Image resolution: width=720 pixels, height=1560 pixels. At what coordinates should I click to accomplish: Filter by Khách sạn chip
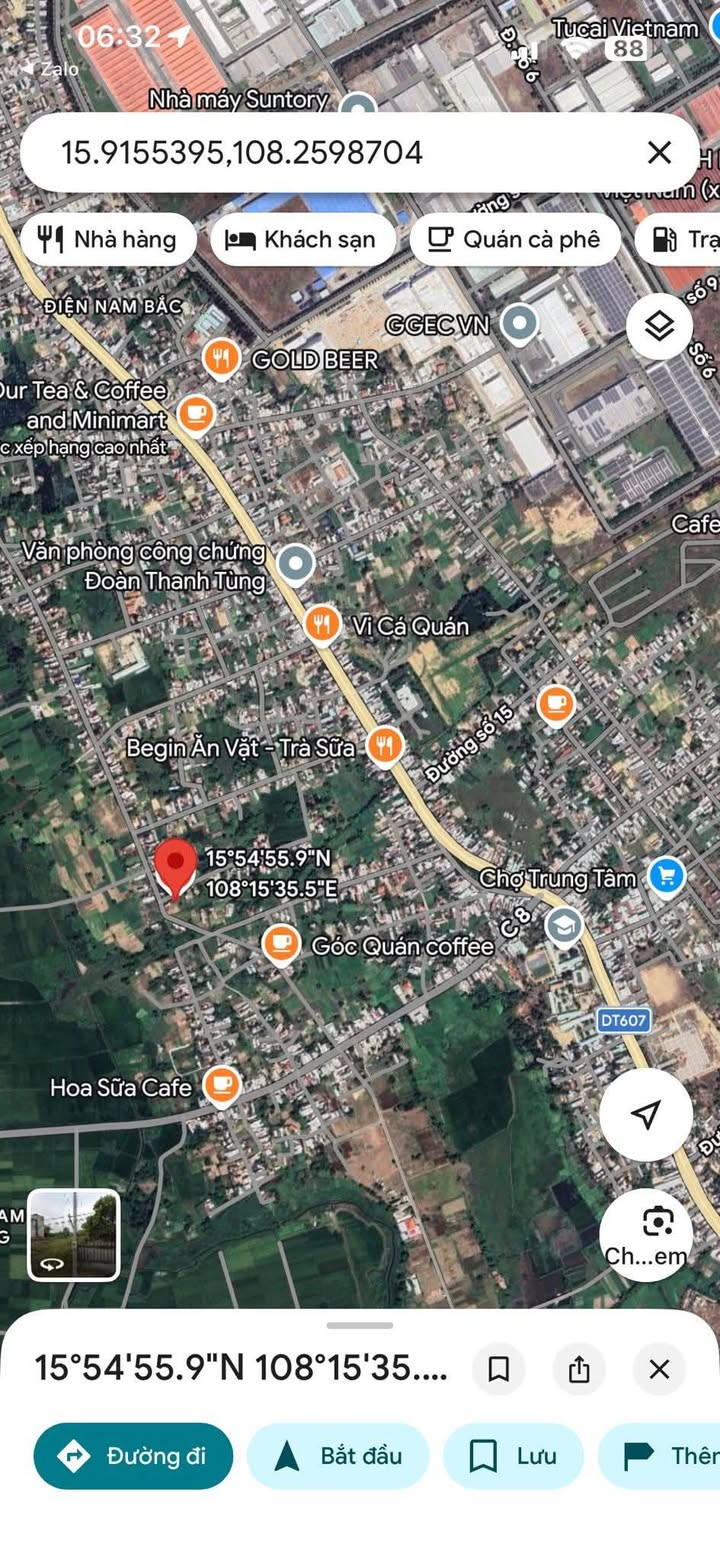(x=303, y=239)
